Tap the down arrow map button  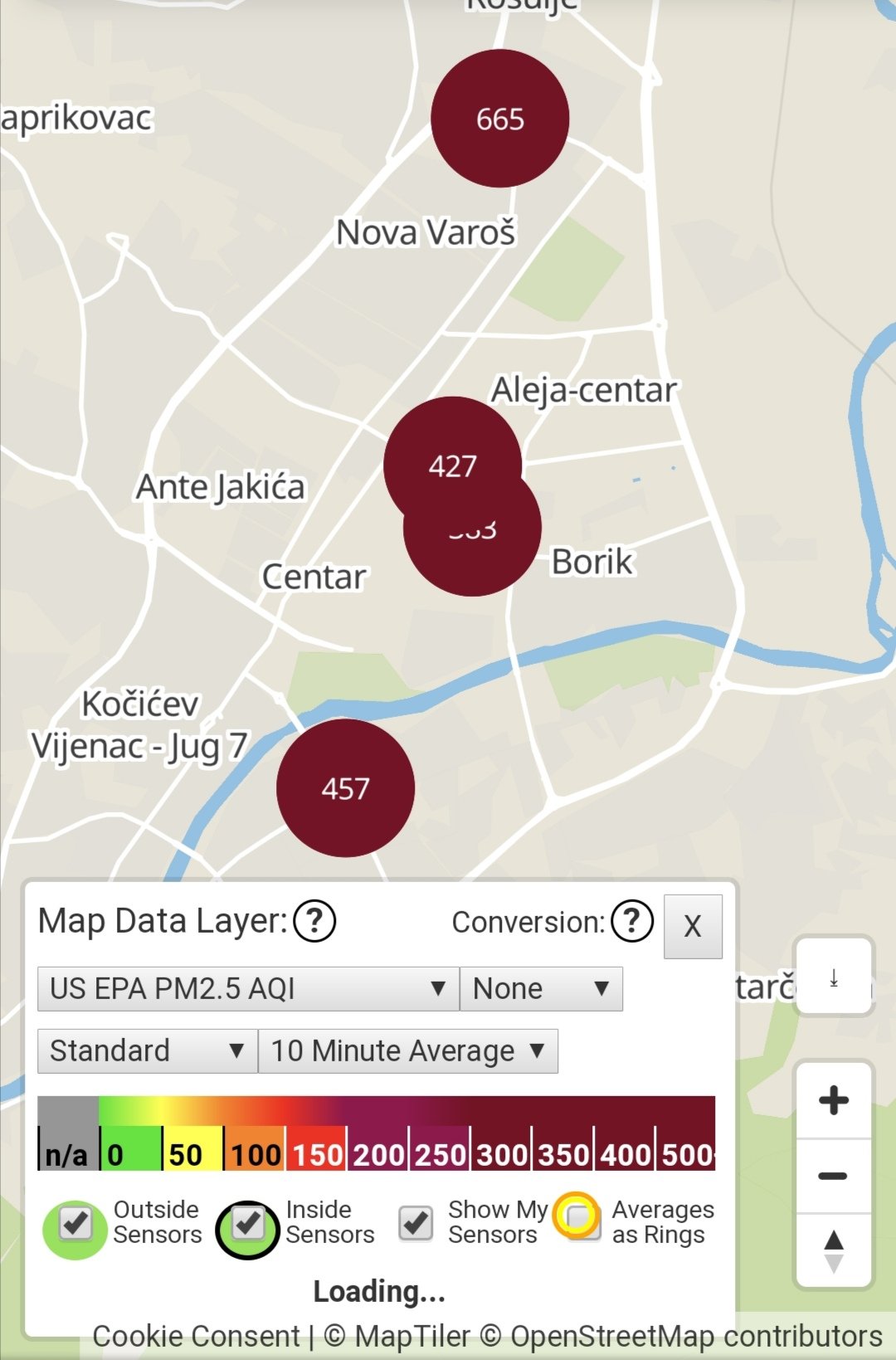tap(834, 977)
